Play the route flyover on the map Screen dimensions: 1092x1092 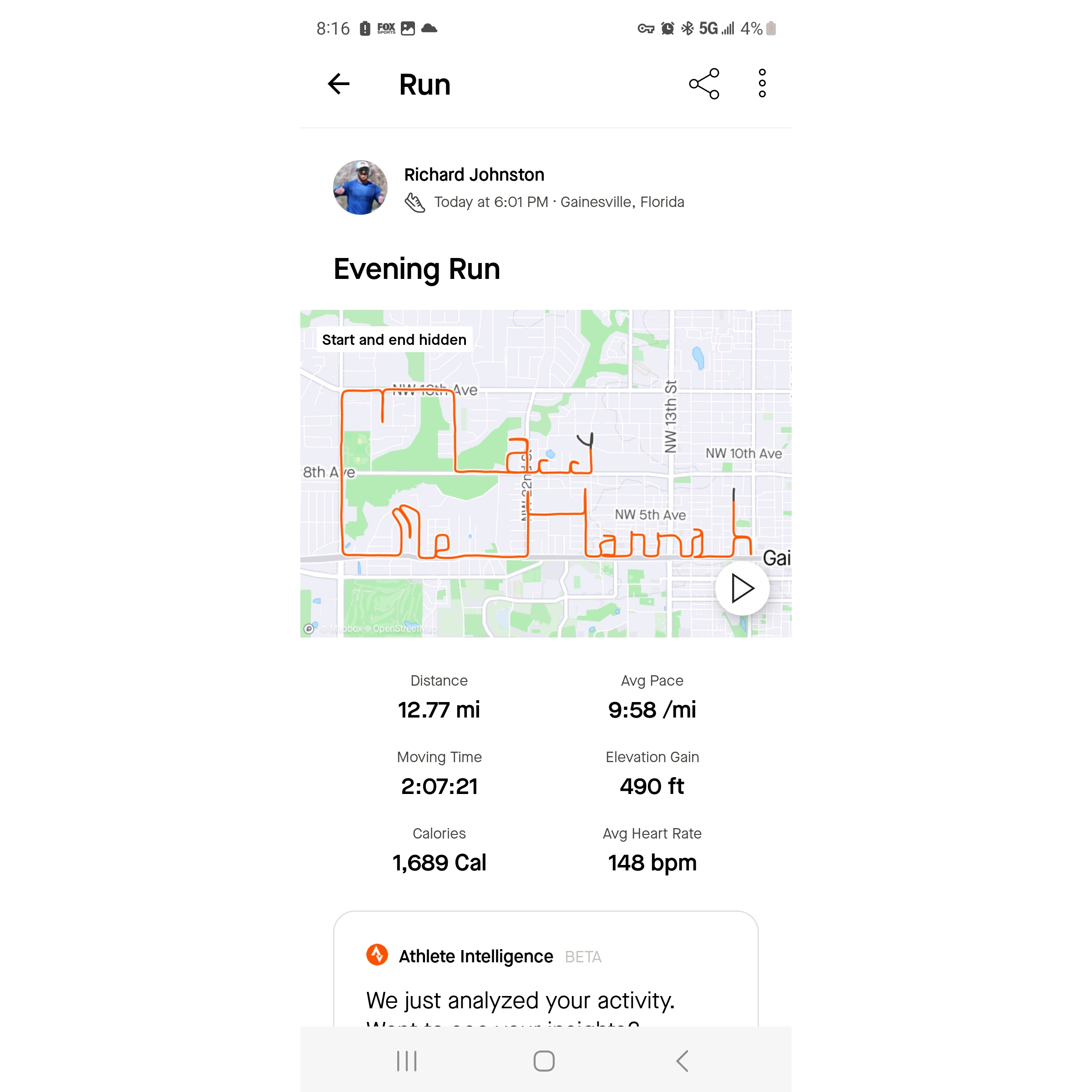tap(742, 588)
